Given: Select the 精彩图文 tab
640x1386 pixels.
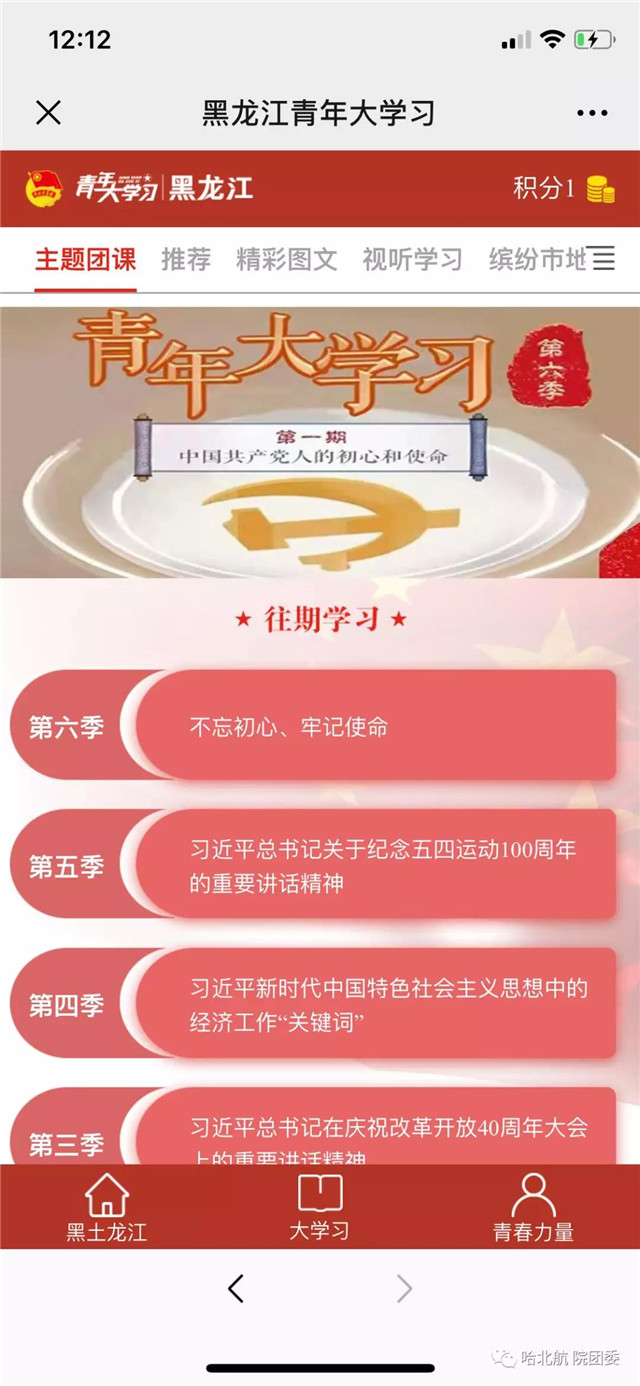Looking at the screenshot, I should pos(286,260).
